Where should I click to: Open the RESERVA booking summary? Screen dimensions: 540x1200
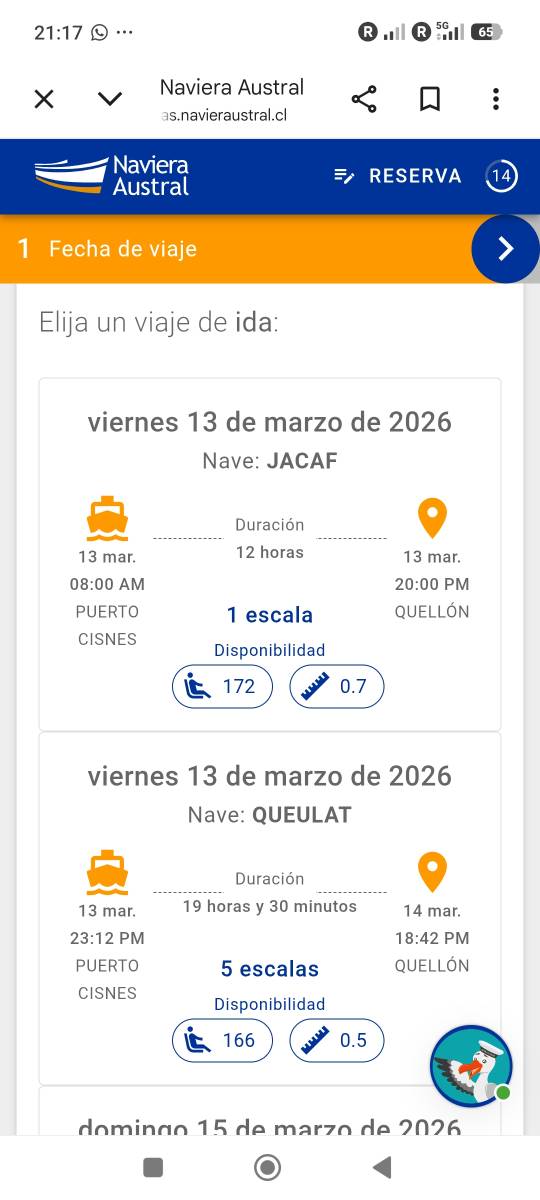[398, 176]
